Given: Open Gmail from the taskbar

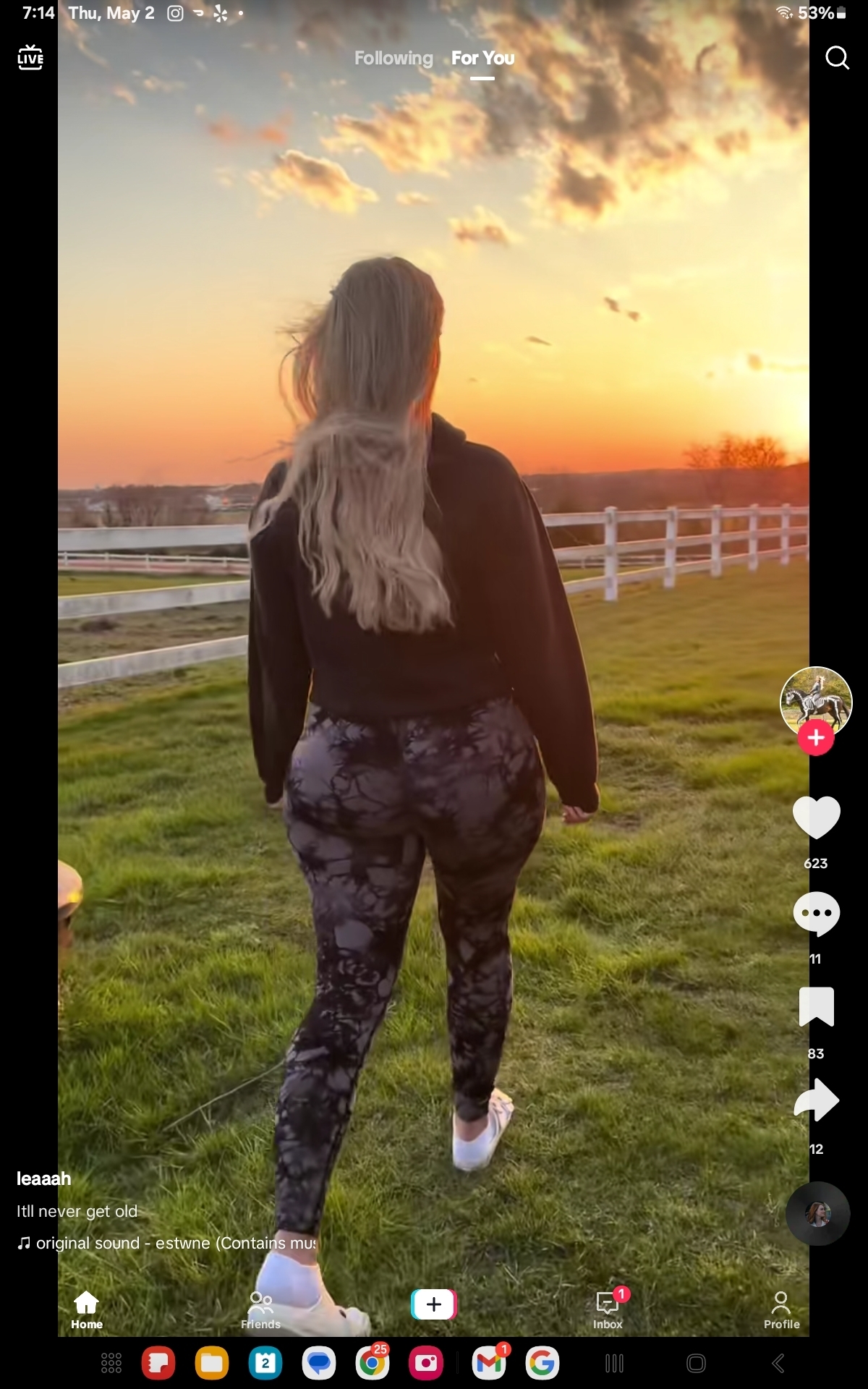Looking at the screenshot, I should [489, 1363].
